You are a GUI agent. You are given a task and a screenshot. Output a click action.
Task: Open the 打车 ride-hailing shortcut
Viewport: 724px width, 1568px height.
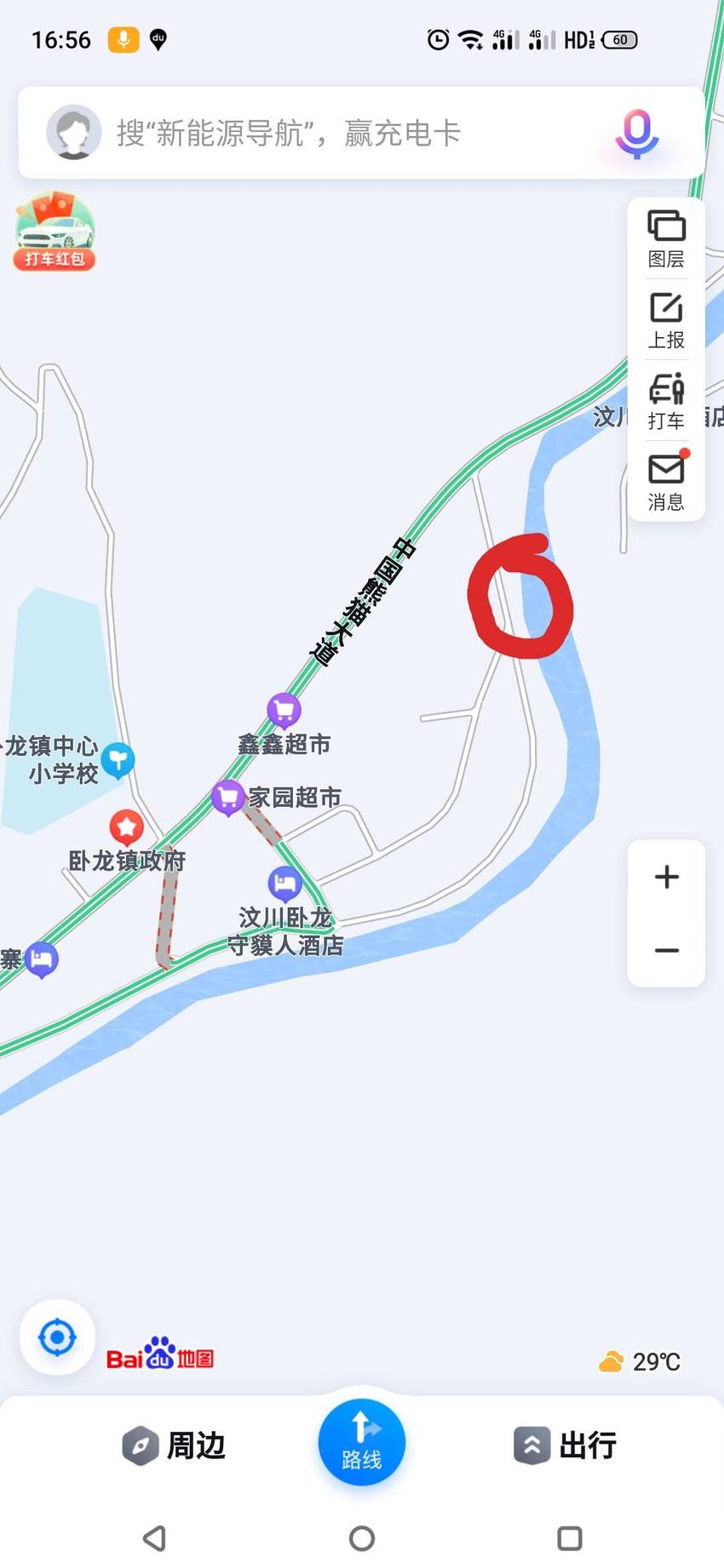(x=666, y=402)
